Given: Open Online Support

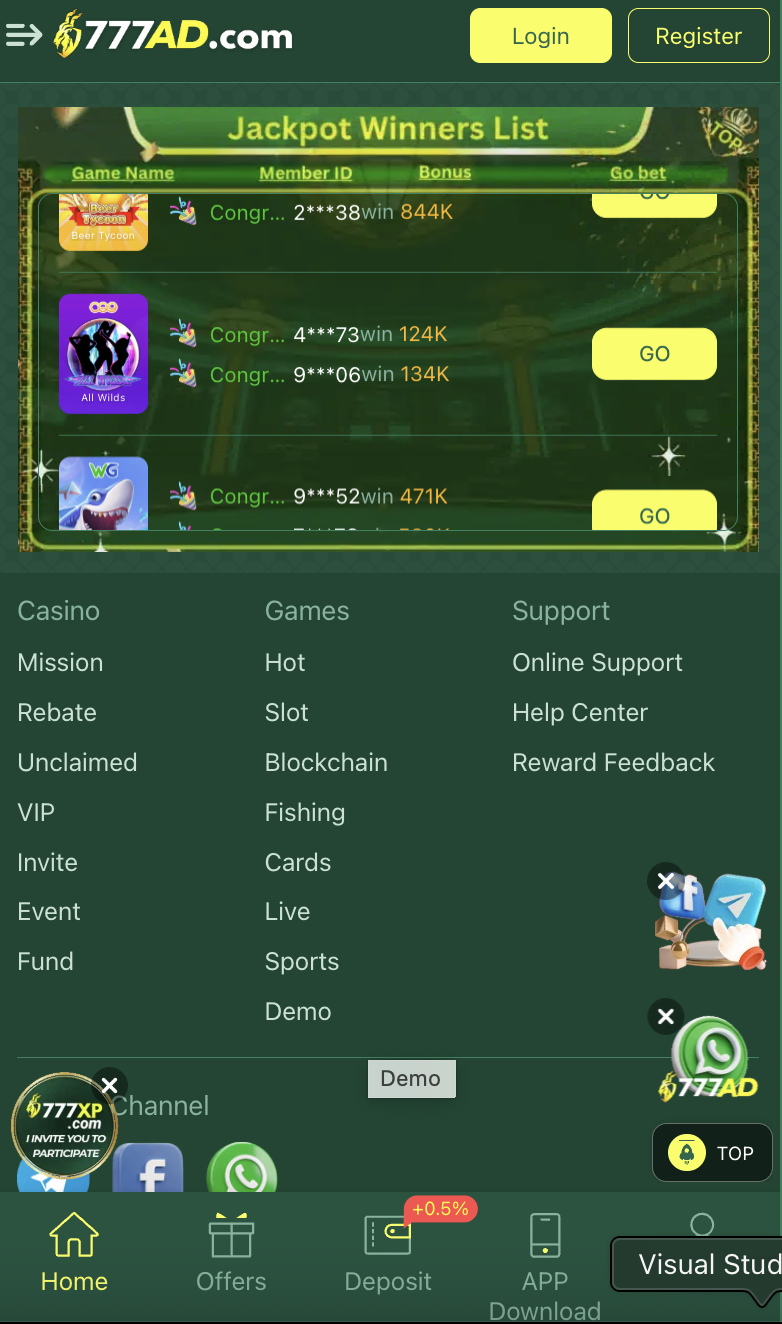Looking at the screenshot, I should 597,663.
